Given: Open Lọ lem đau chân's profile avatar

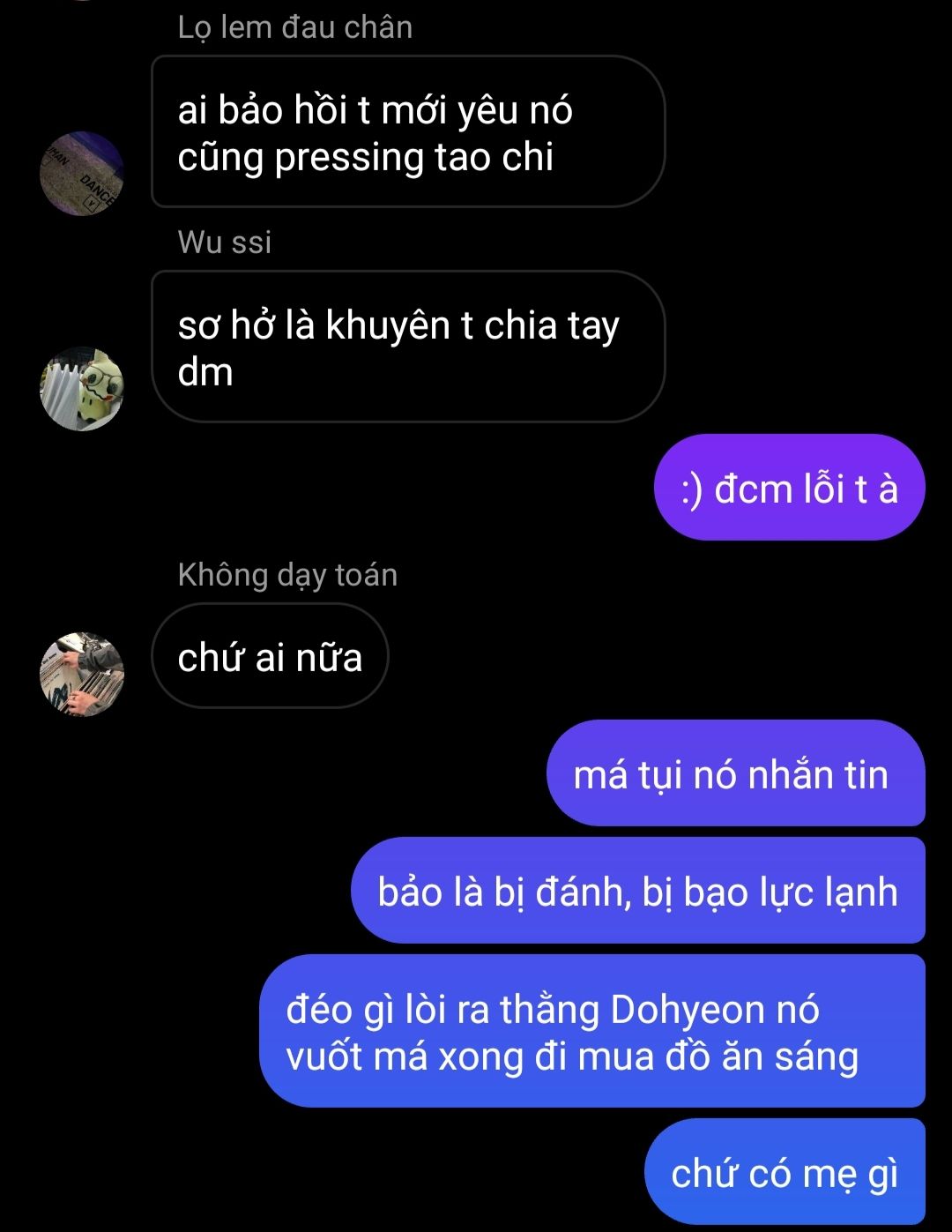Looking at the screenshot, I should (82, 174).
